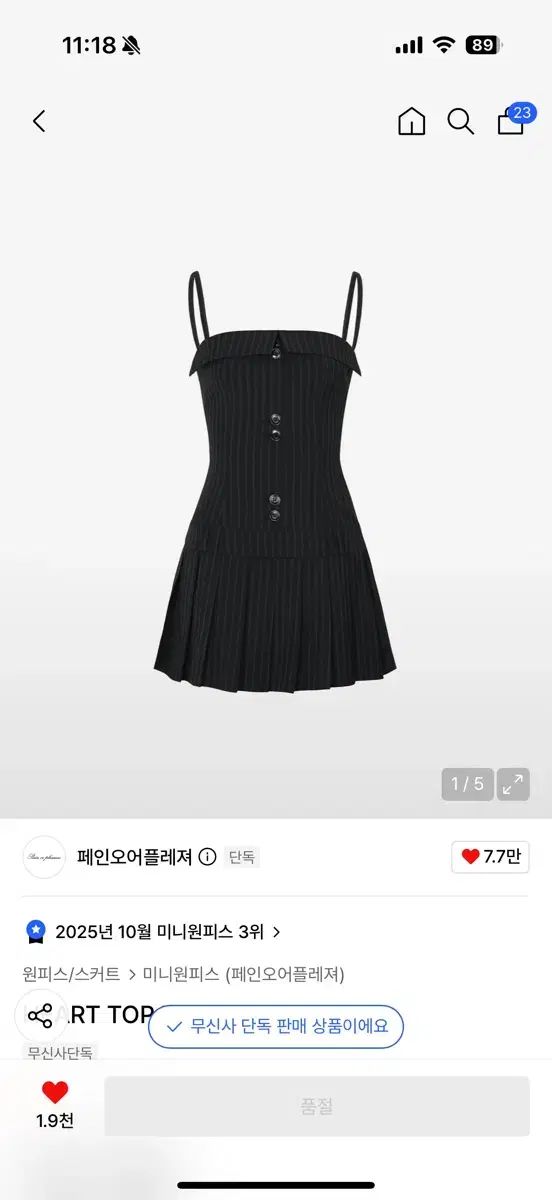
Task: Expand the product image to fullscreen
Action: pos(513,784)
